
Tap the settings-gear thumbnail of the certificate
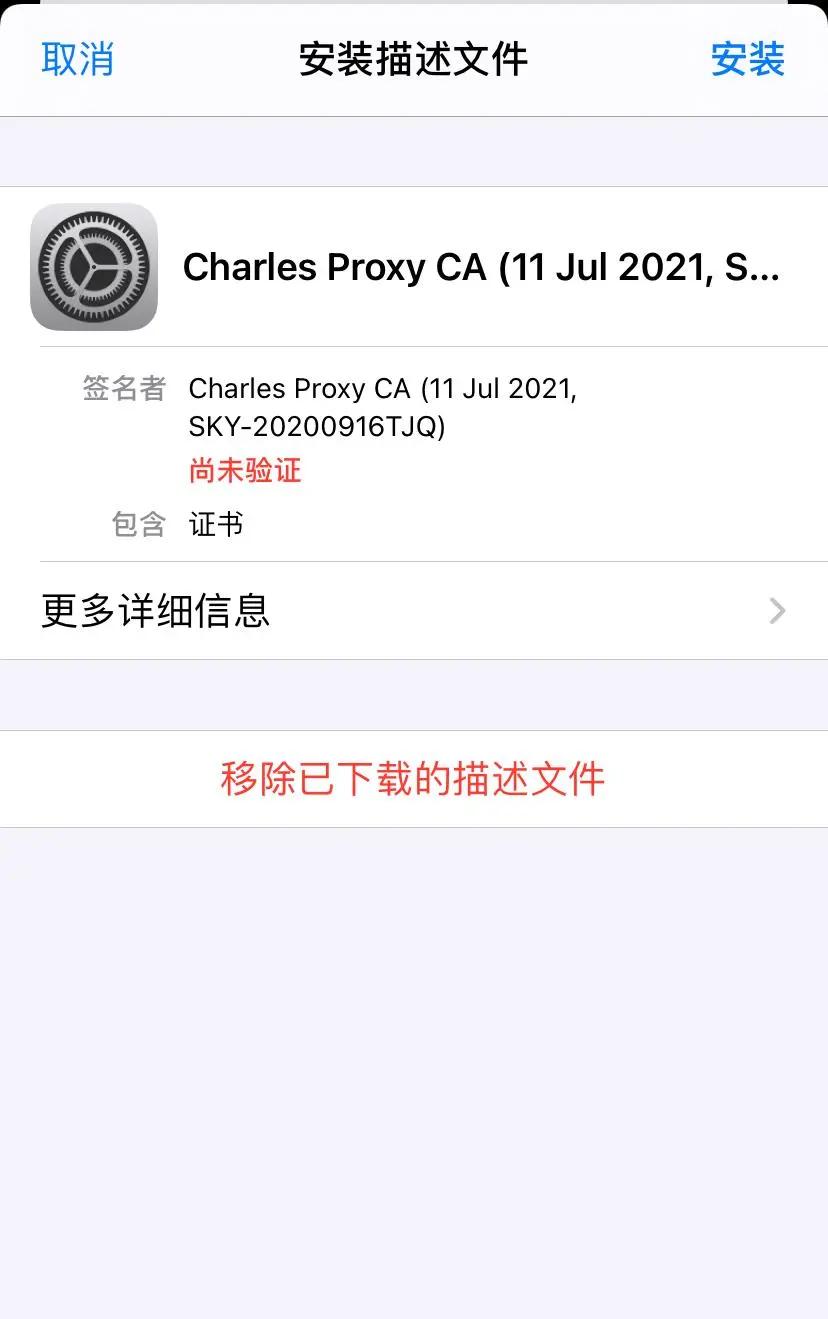94,267
